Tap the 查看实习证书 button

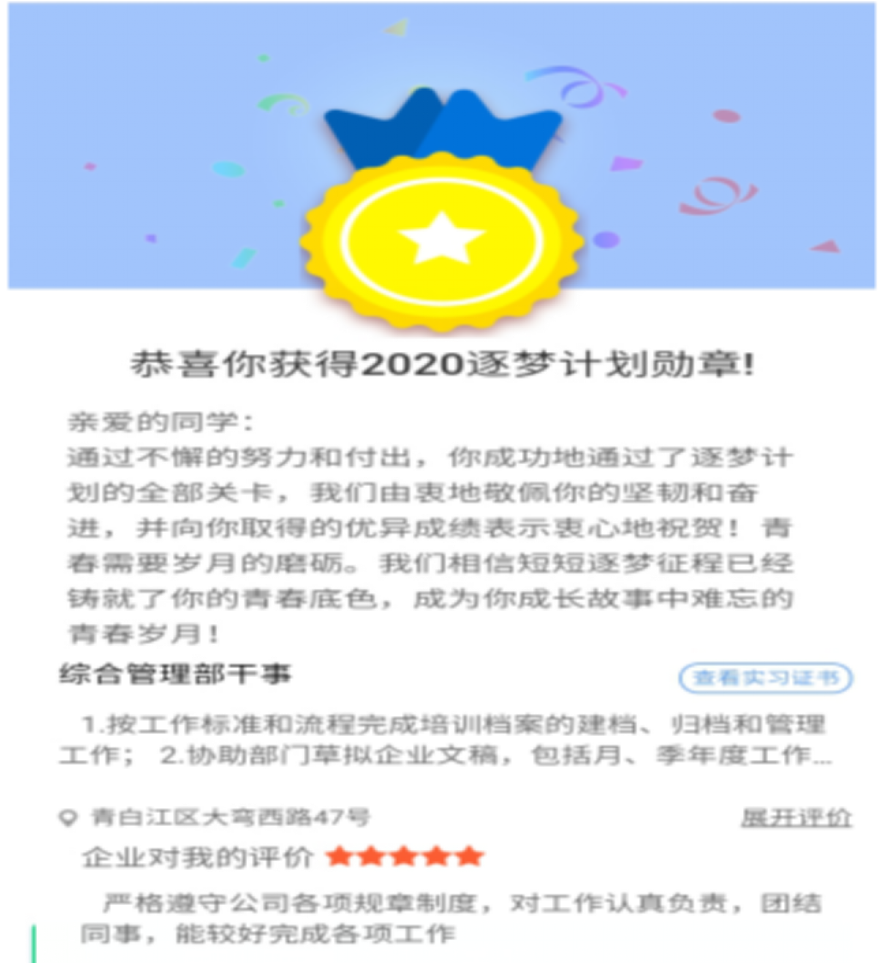pyautogui.click(x=765, y=679)
